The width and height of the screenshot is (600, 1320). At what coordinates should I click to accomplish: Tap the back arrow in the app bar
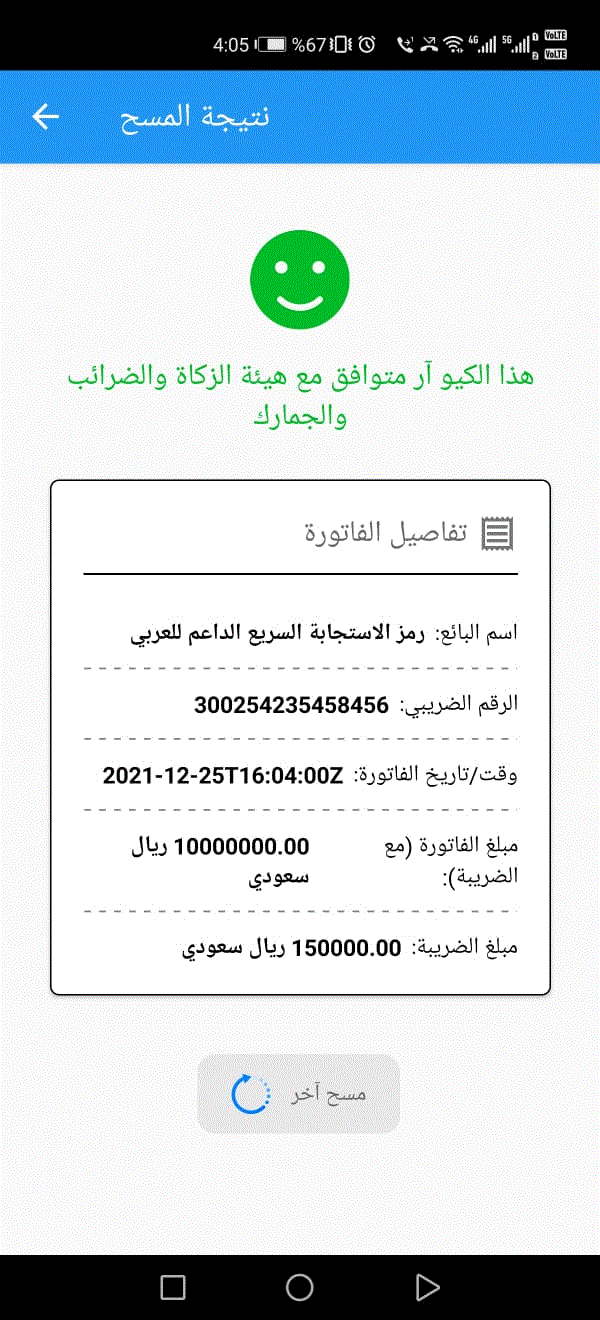(x=46, y=117)
